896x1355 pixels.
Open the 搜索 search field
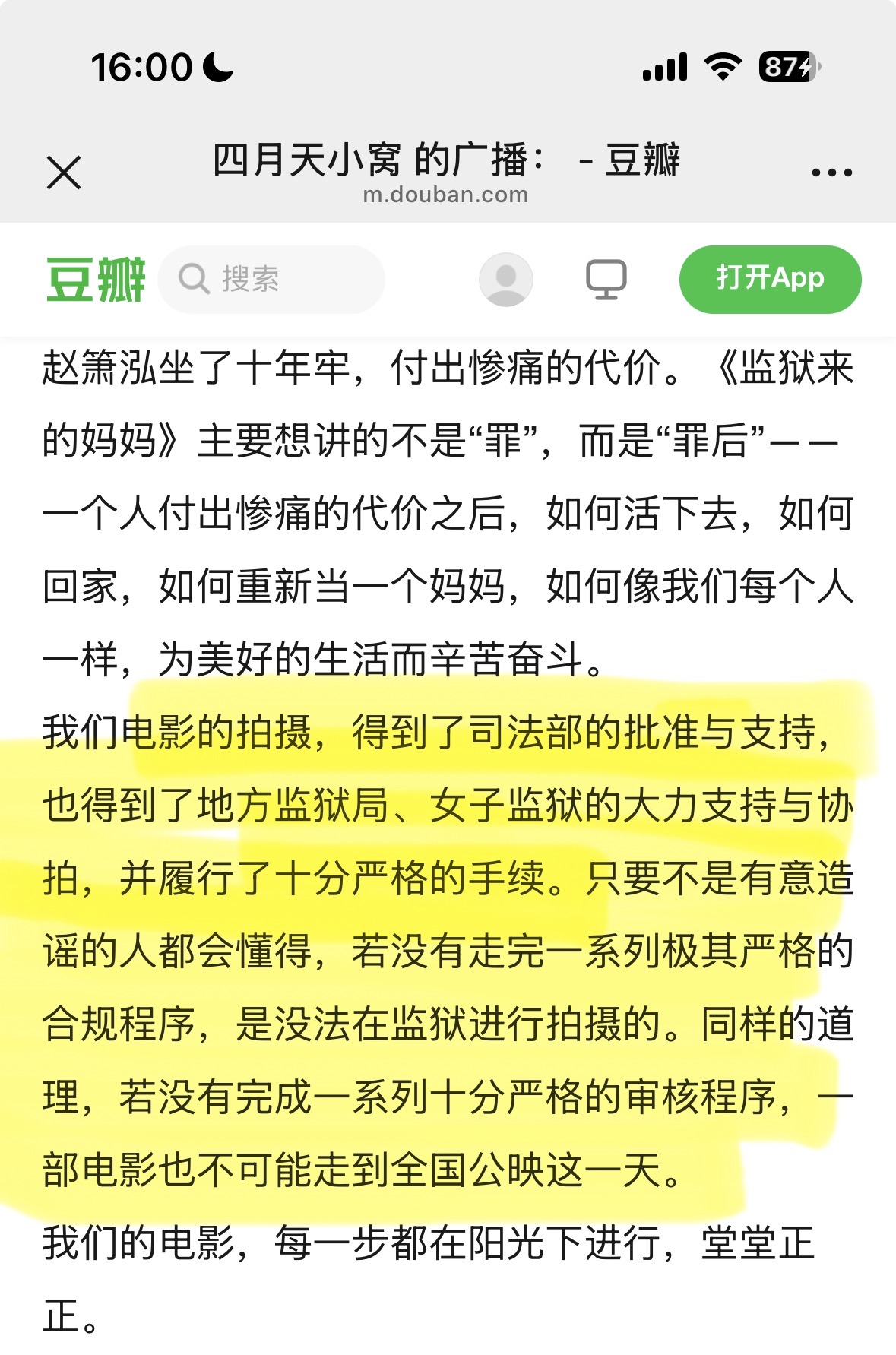[271, 279]
